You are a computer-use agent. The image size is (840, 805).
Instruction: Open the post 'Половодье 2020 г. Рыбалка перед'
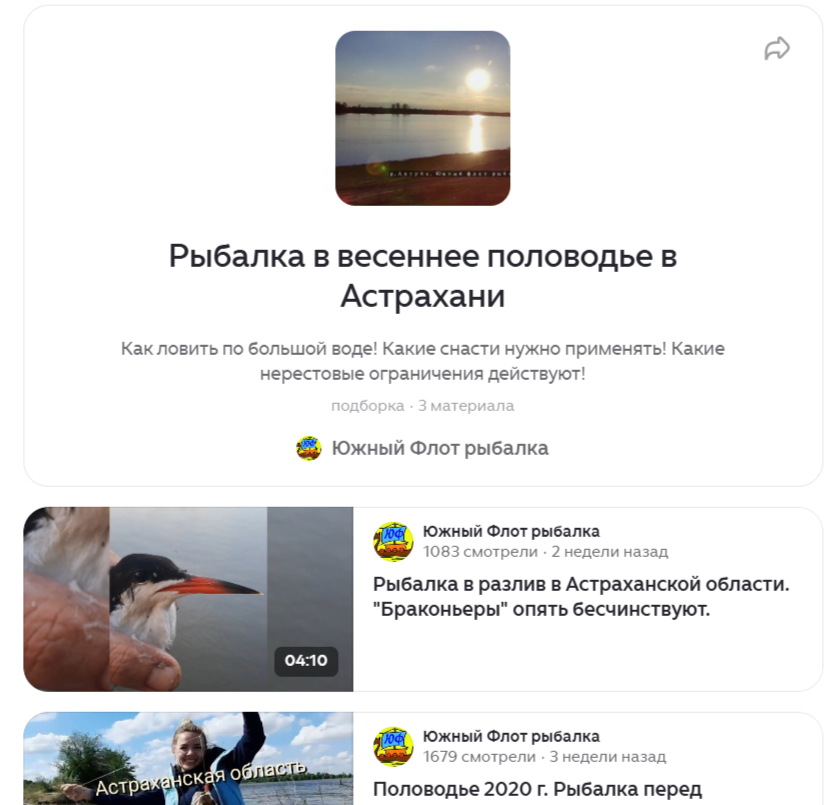tap(538, 789)
